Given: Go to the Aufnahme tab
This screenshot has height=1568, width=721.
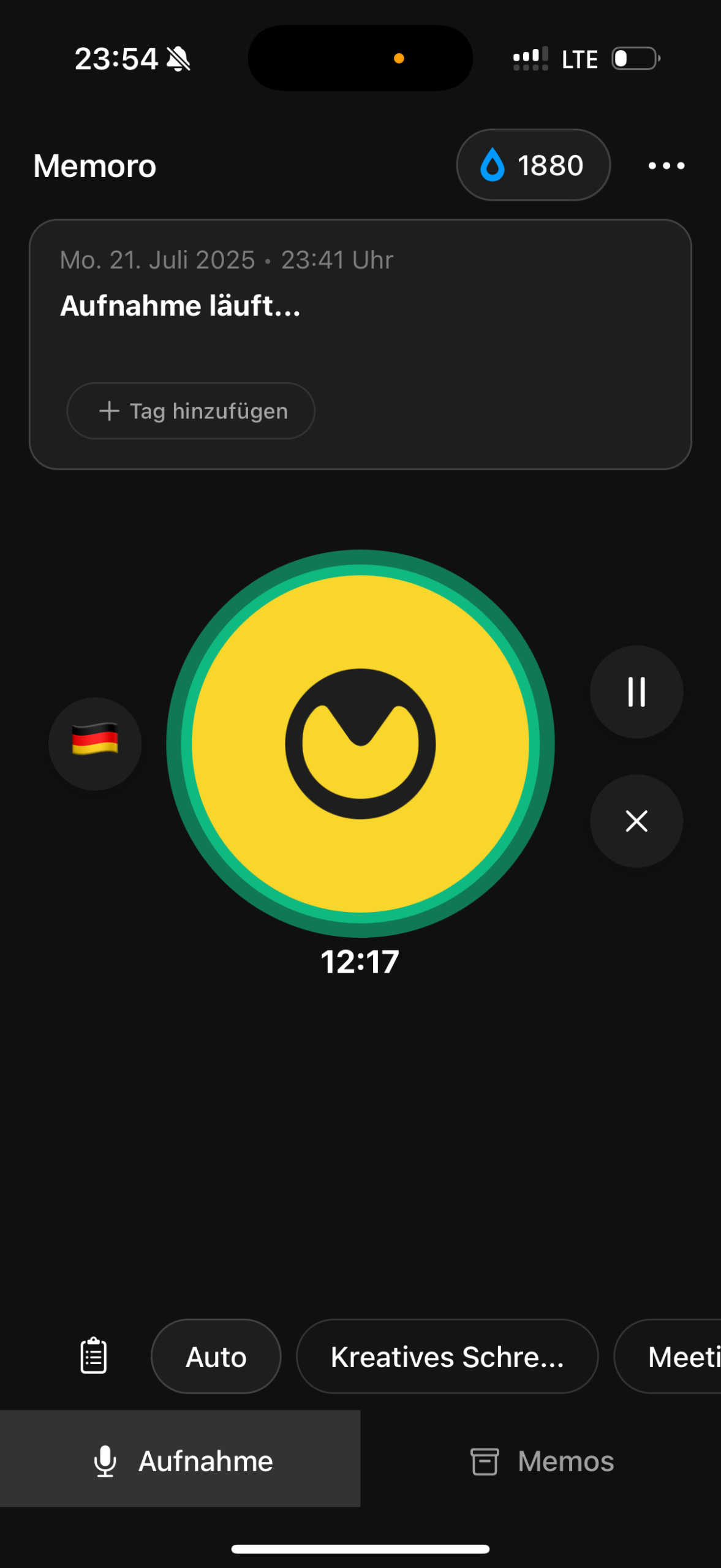Looking at the screenshot, I should tap(180, 1461).
